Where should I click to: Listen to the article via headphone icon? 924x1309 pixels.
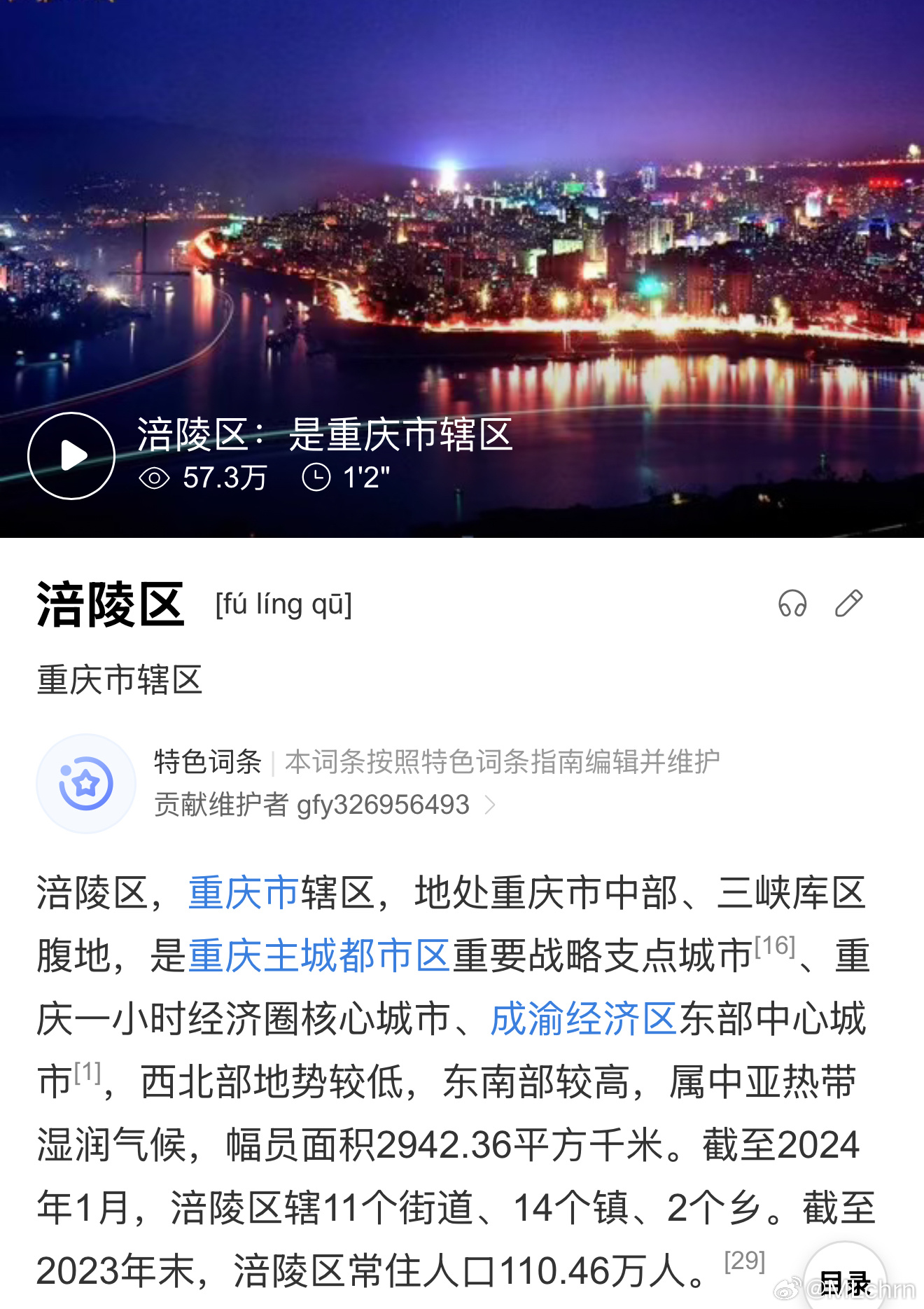(x=792, y=604)
